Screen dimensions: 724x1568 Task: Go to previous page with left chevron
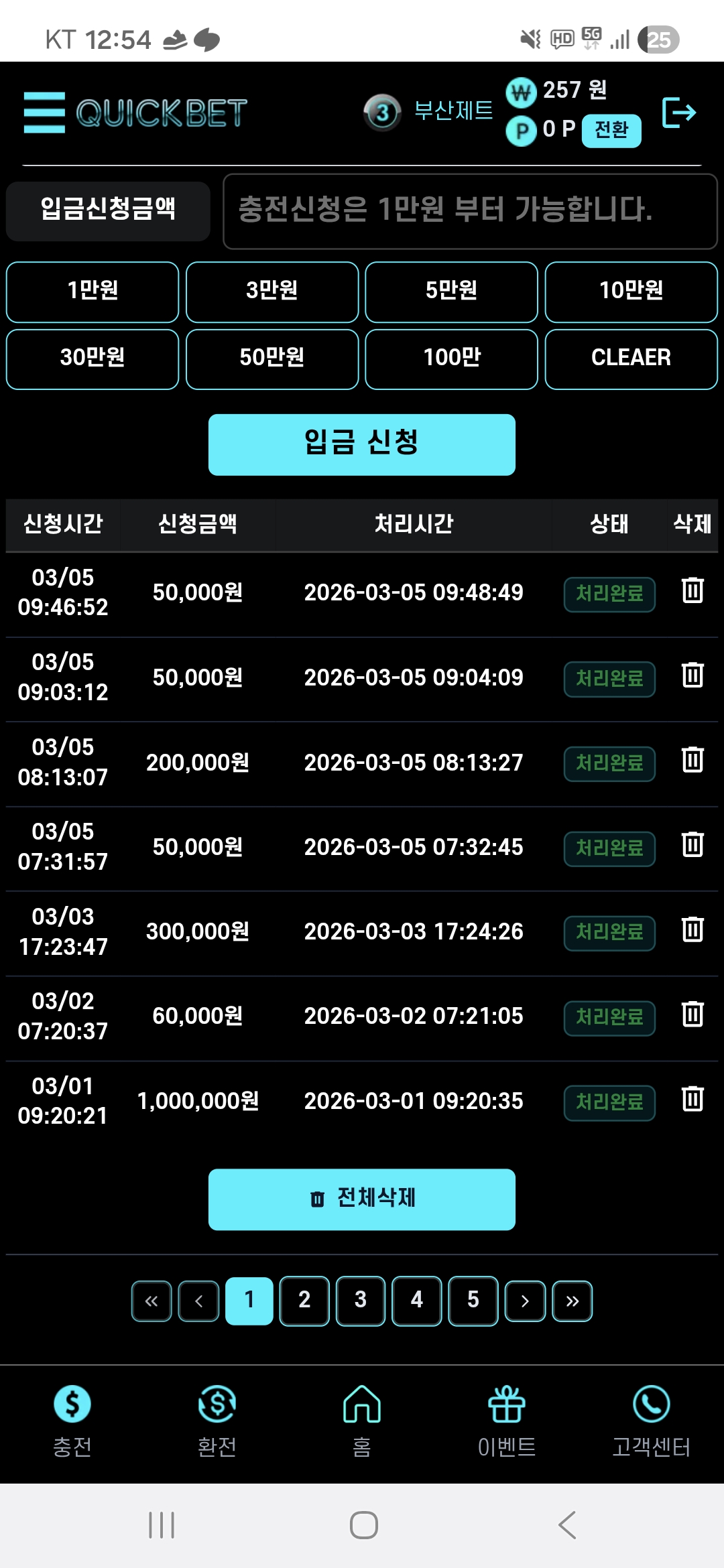pyautogui.click(x=198, y=1301)
